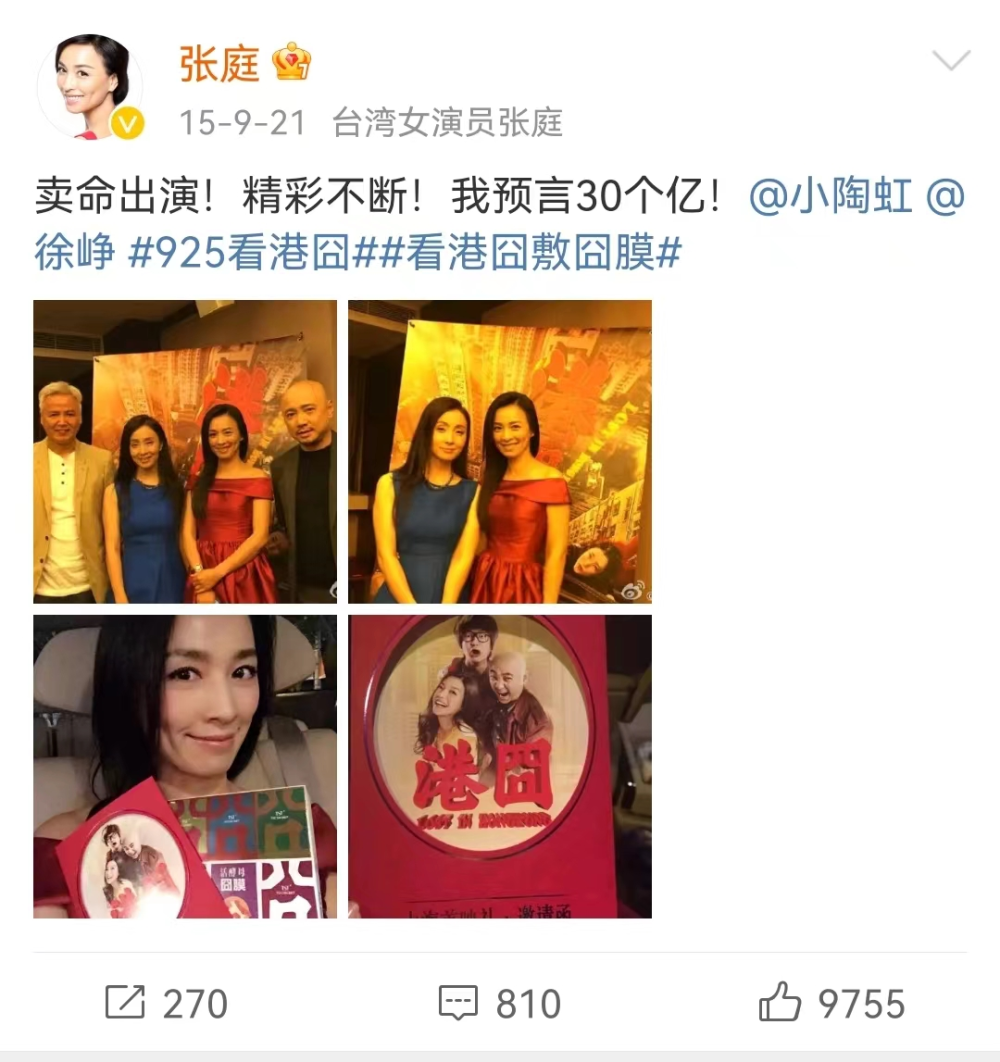
Task: Open the @小陶虹 mention
Action: click(x=831, y=197)
